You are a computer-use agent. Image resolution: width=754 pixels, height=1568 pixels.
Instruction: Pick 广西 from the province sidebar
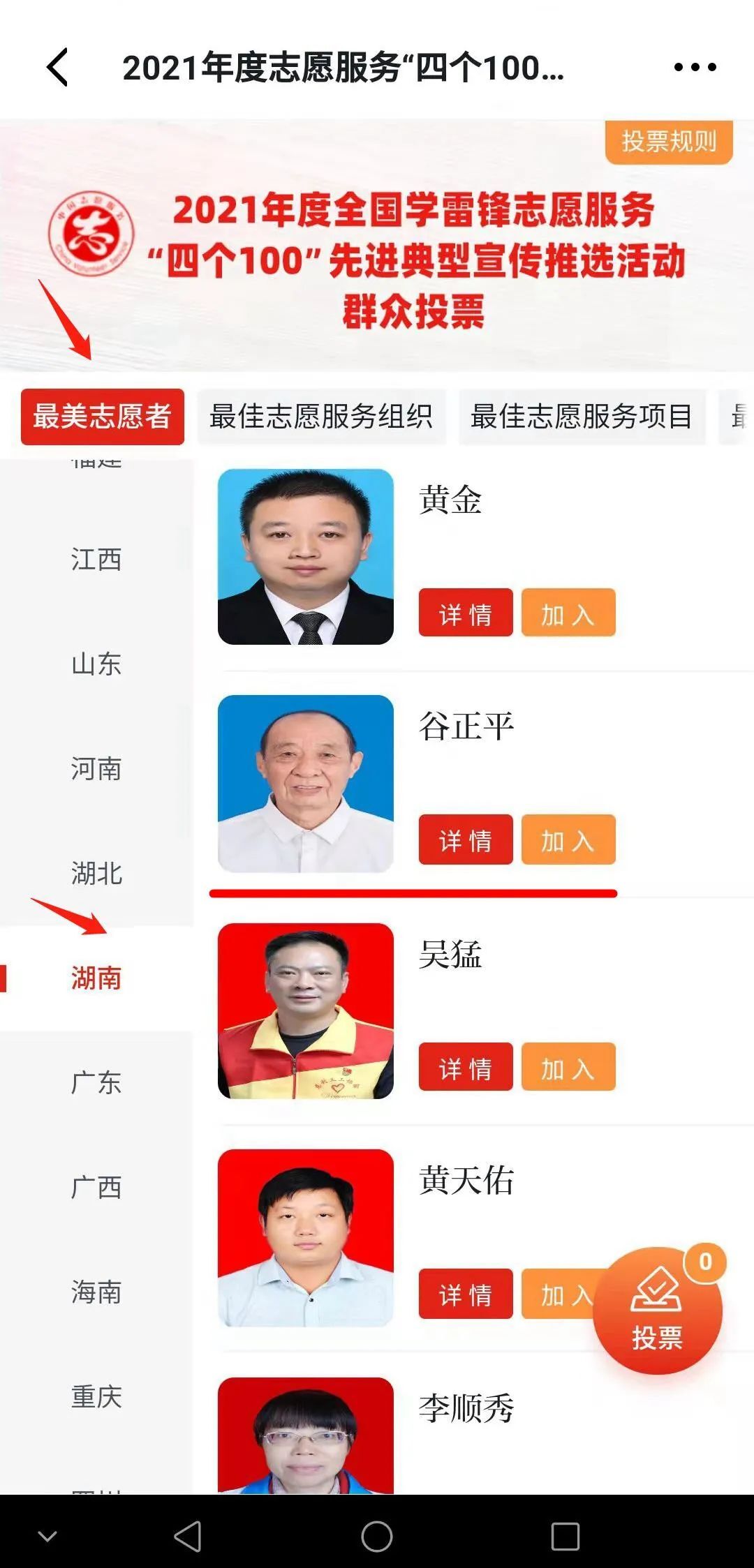pyautogui.click(x=96, y=1187)
